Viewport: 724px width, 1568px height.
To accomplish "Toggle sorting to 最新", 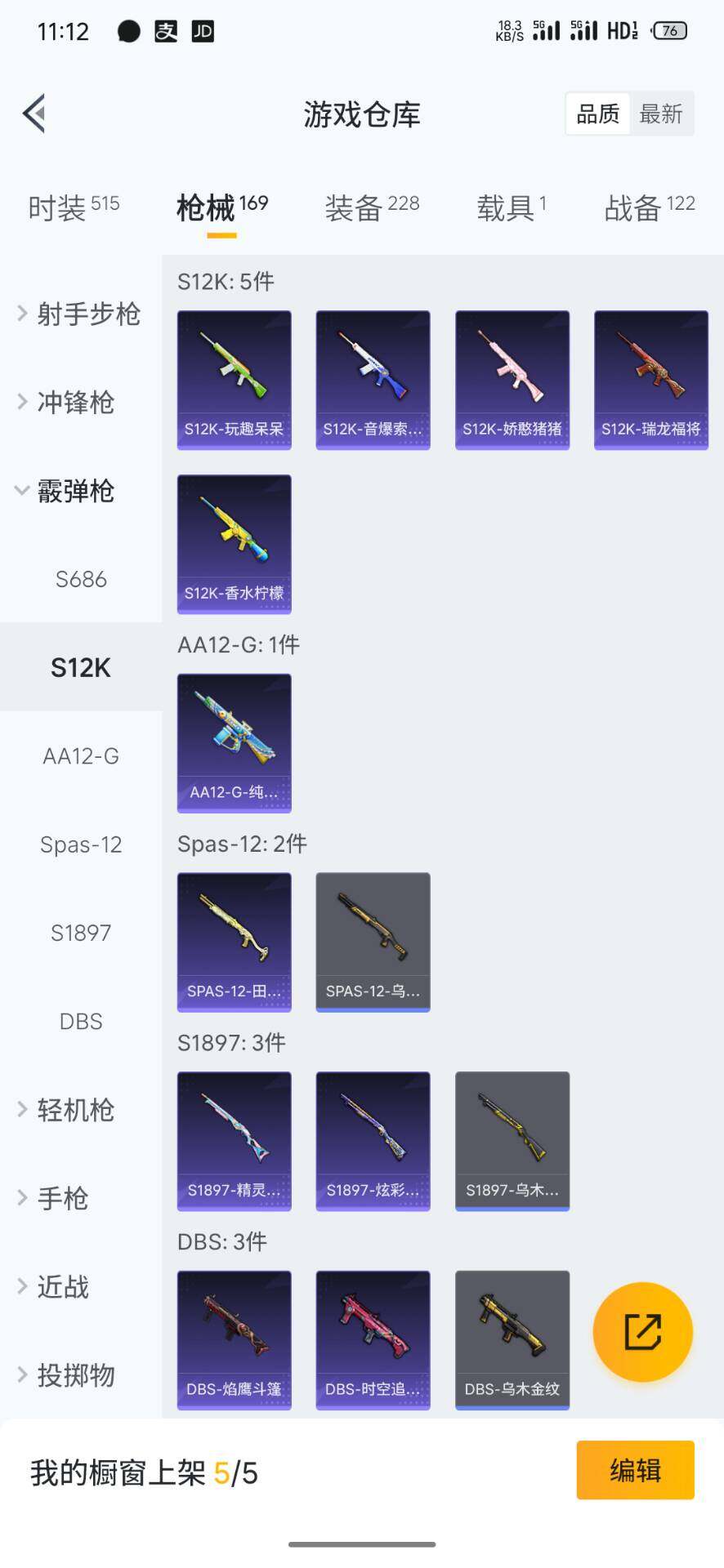I will point(662,114).
